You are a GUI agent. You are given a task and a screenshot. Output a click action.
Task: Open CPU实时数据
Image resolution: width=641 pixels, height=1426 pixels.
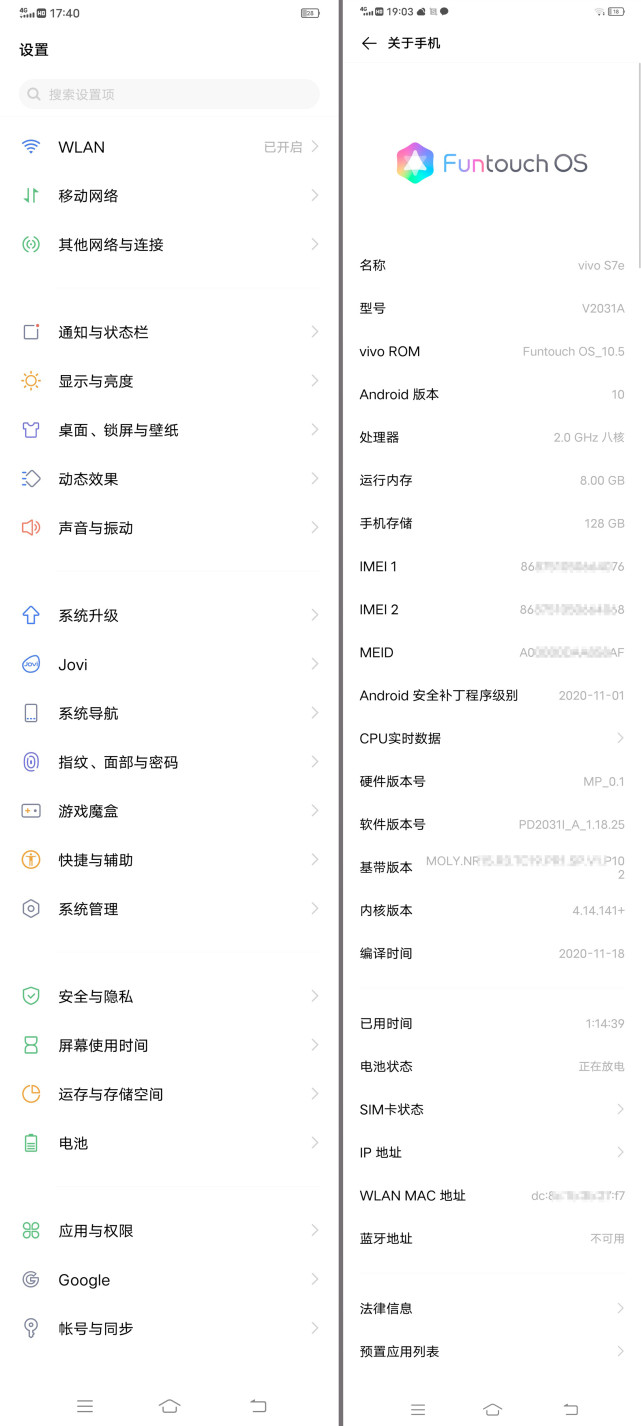click(x=492, y=738)
